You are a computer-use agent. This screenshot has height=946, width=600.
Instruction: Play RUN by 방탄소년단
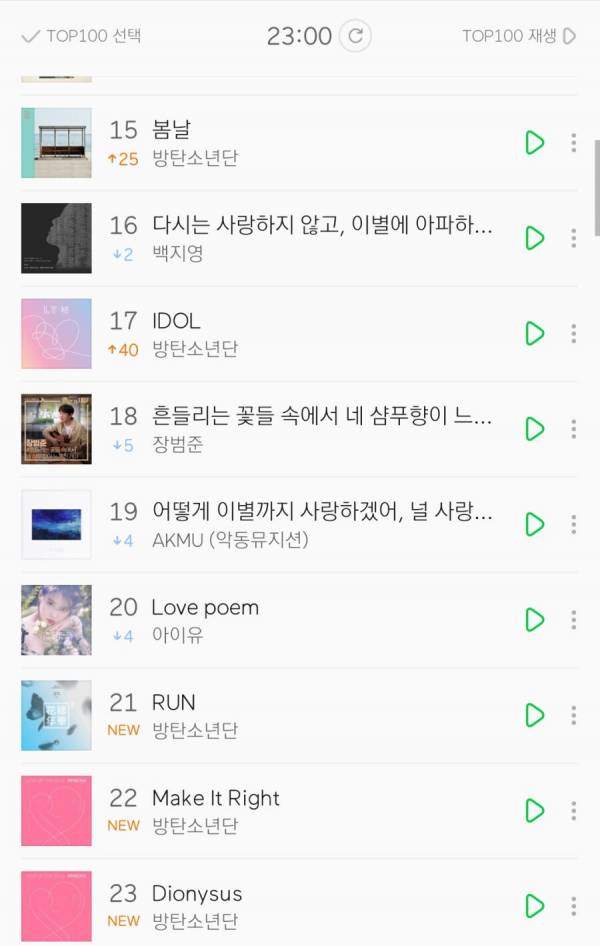click(535, 715)
